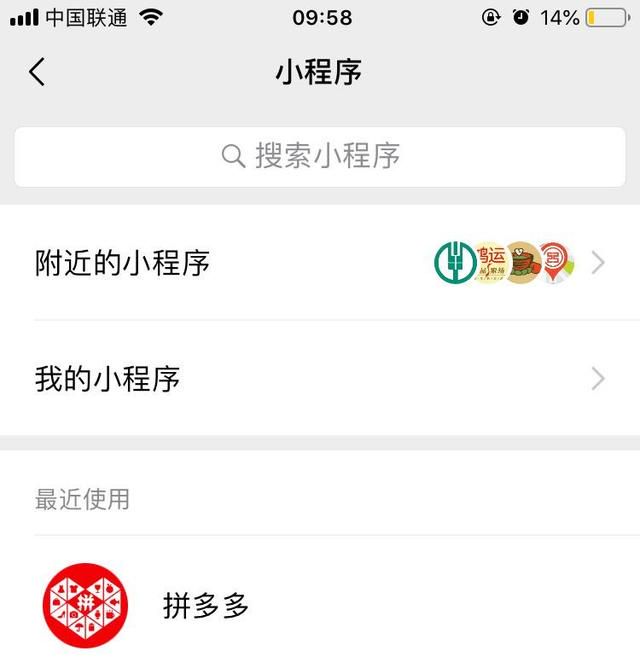Open 我的小程序 row
Viewport: 640px width, 668px height.
point(319,379)
